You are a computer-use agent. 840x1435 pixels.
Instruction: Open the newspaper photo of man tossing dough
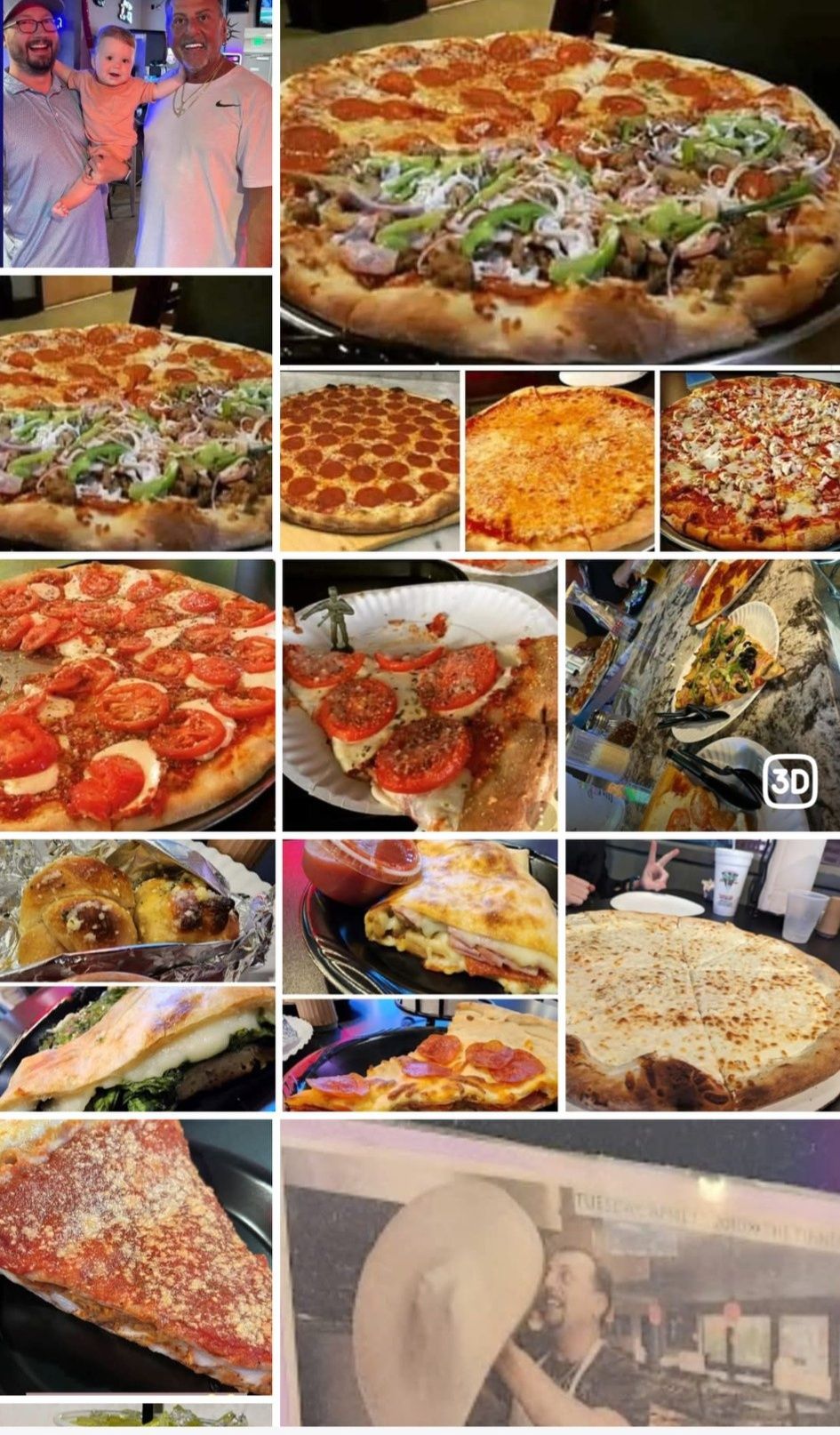coord(560,1276)
